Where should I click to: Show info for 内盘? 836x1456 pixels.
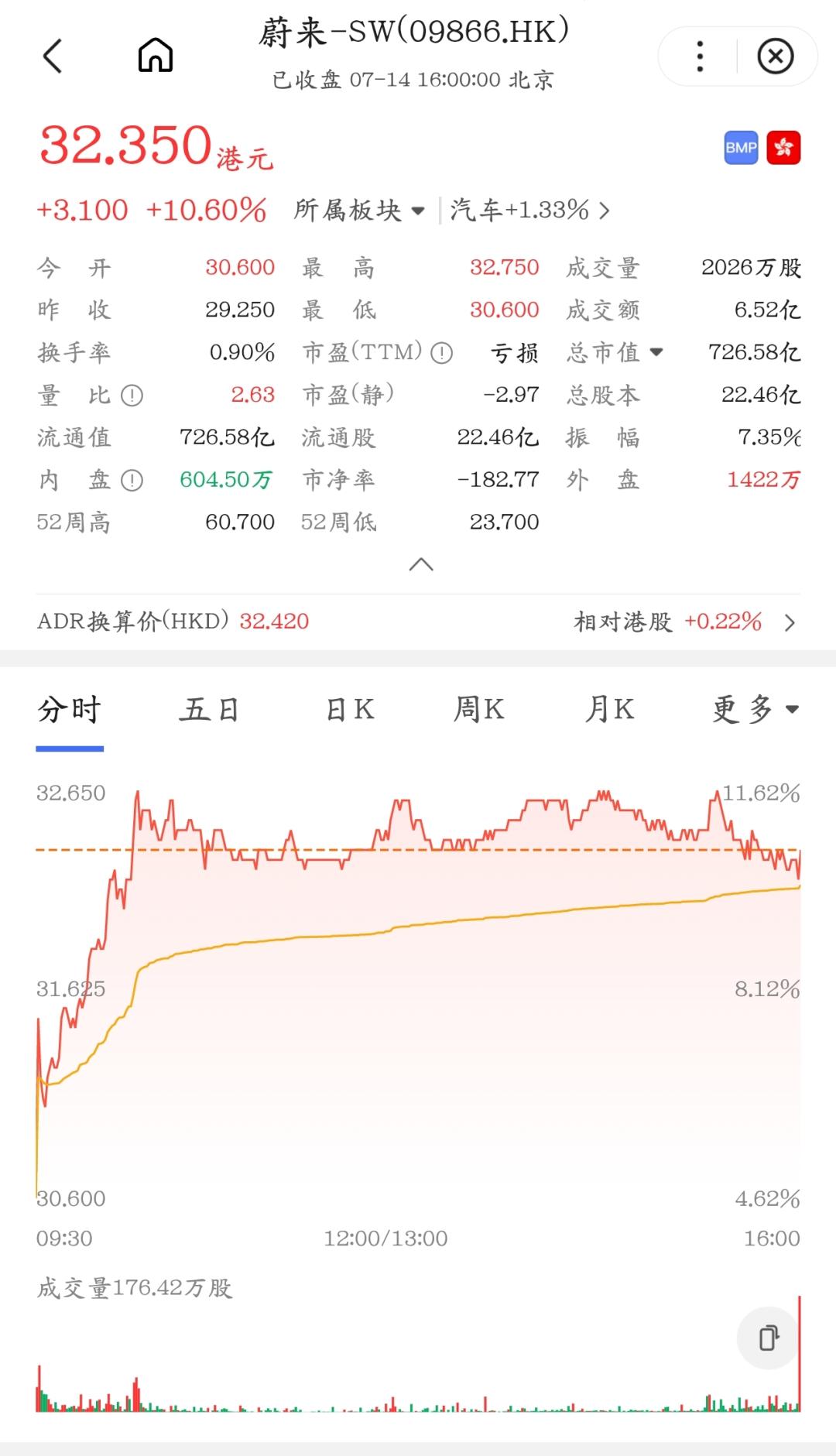tap(132, 481)
